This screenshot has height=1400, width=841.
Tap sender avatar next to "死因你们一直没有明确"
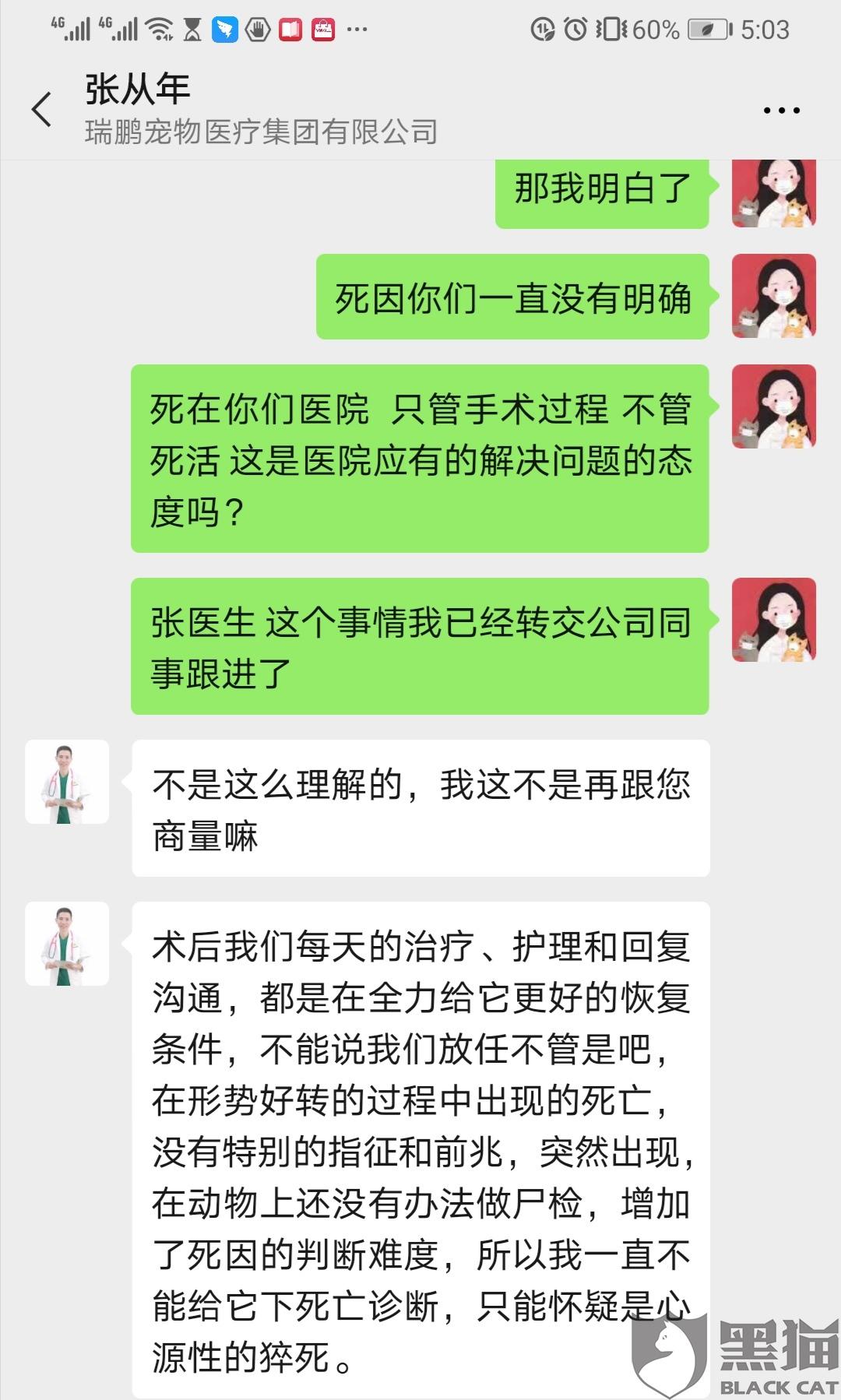(x=774, y=296)
